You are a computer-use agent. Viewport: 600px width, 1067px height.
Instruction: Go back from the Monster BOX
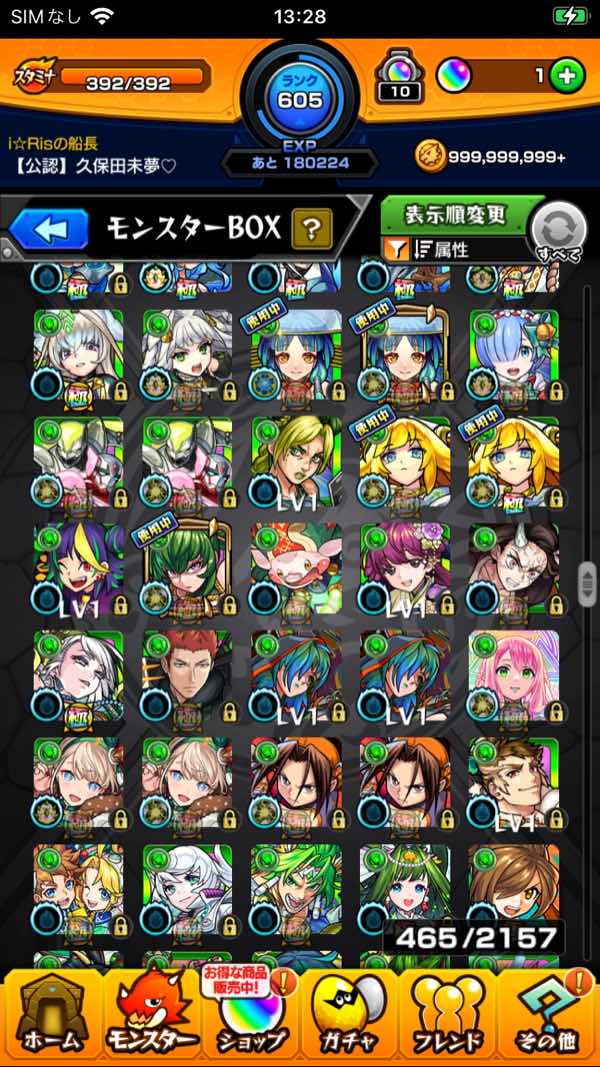50,230
